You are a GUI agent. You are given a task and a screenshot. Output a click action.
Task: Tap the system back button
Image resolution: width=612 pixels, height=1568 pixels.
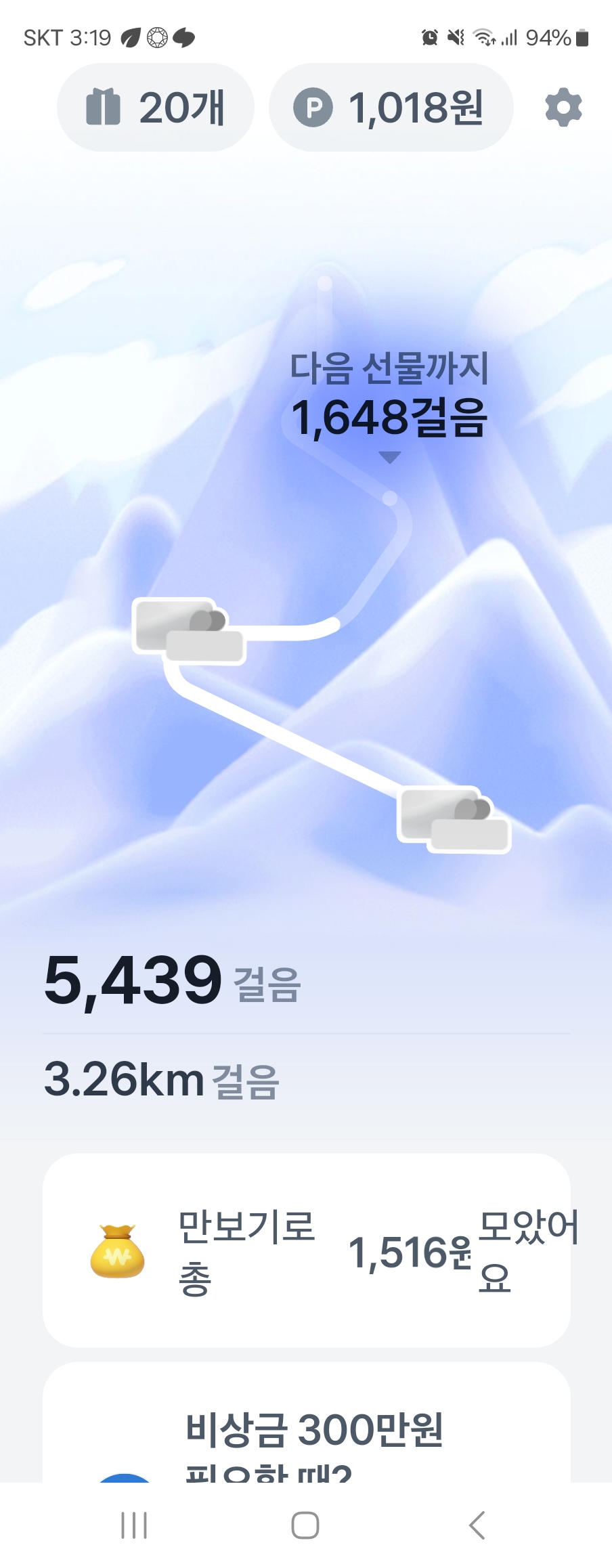[477, 1526]
